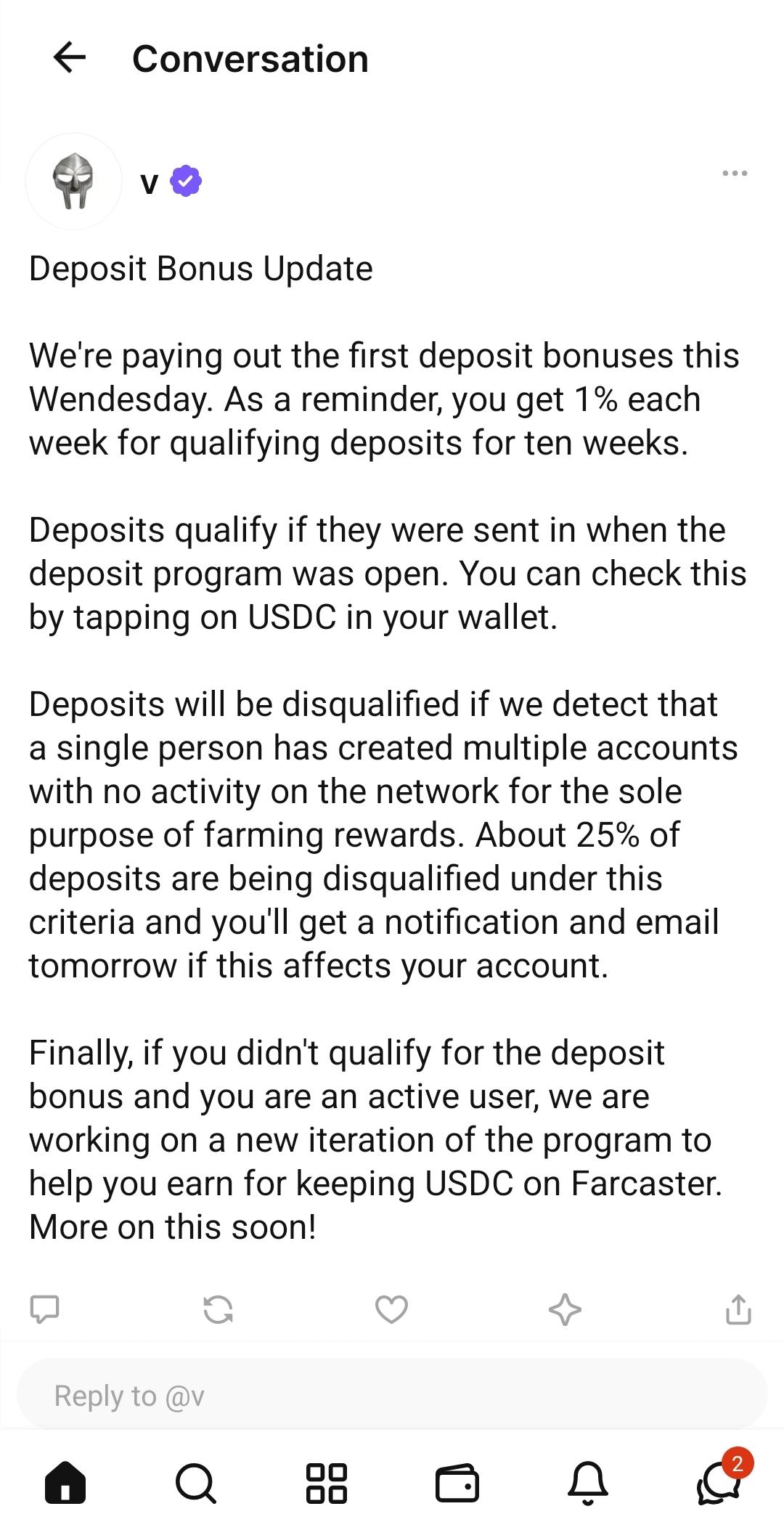784x1530 pixels.
Task: Open direct messages with 2 unread
Action: [719, 1482]
